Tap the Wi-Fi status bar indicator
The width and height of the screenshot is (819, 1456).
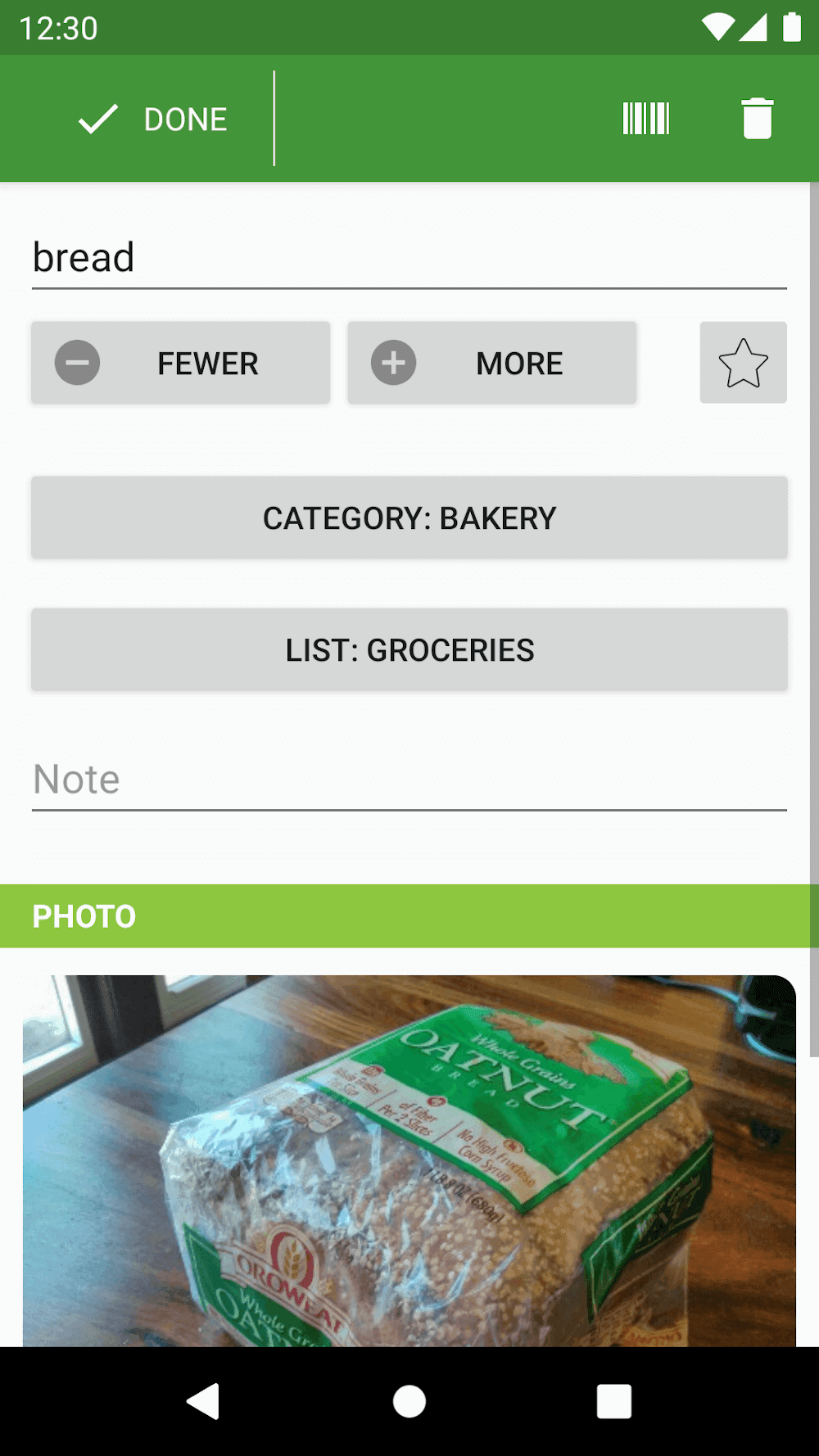pos(719,27)
